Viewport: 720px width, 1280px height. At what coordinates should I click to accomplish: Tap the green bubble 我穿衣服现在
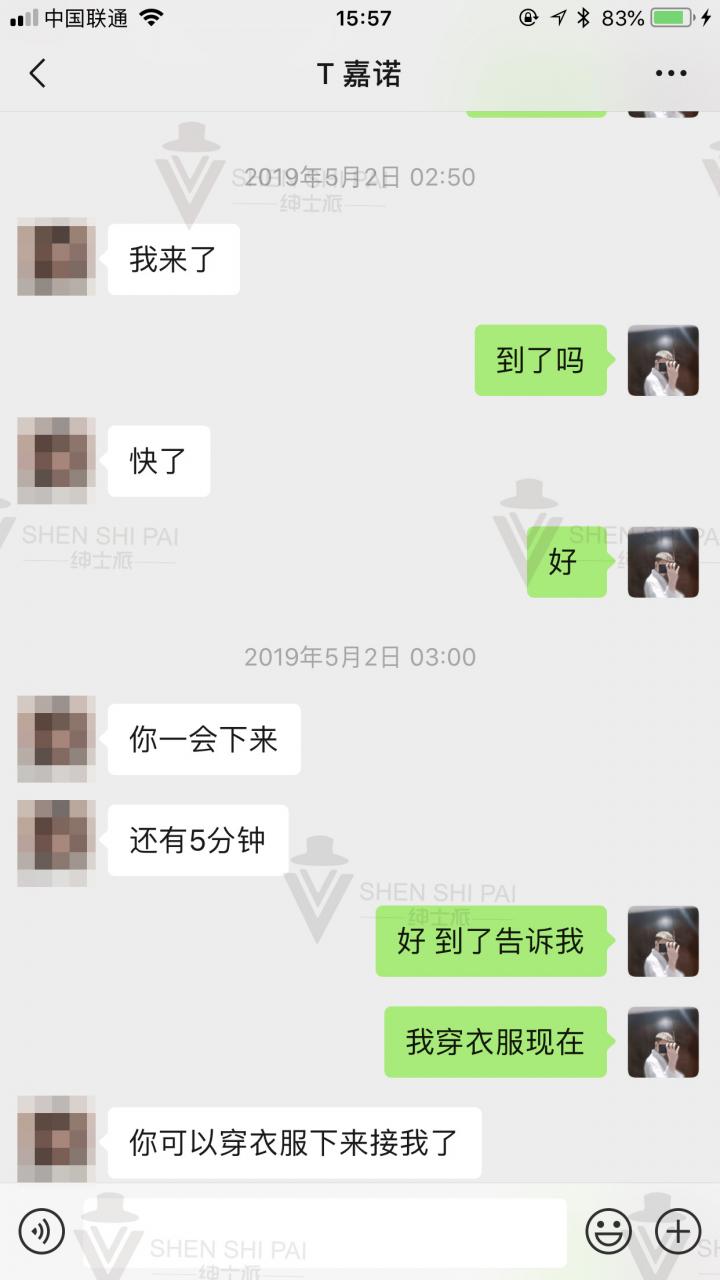(495, 1042)
